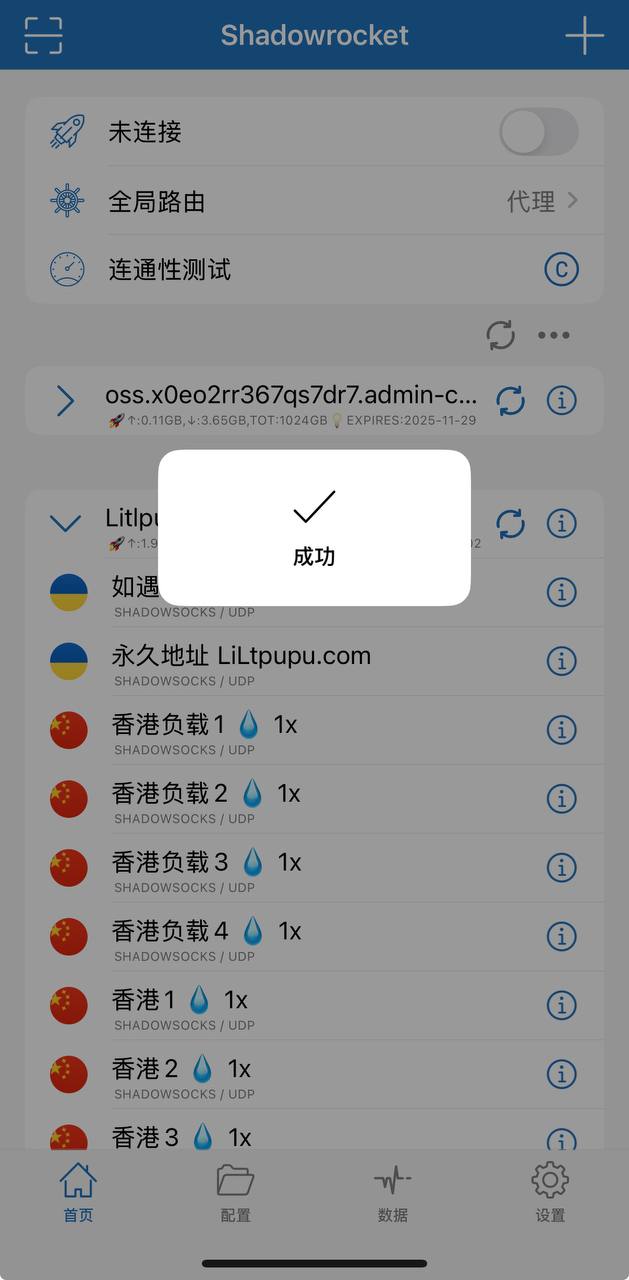Expand the oss.x0eo2rr367qs7dr7 subscription group
This screenshot has width=629, height=1280.
coord(65,401)
